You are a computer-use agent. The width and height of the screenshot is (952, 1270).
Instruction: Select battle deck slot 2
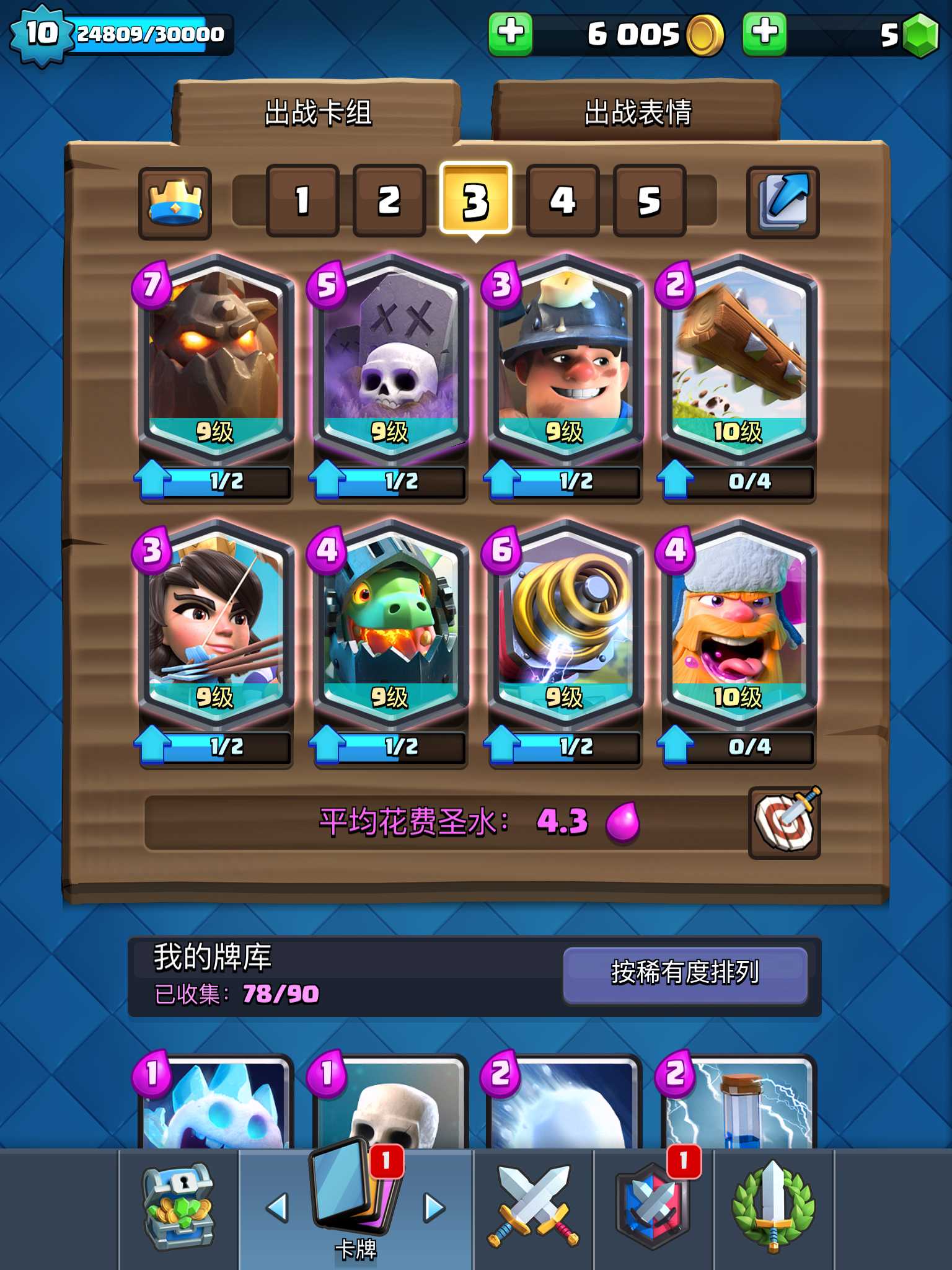pos(389,200)
